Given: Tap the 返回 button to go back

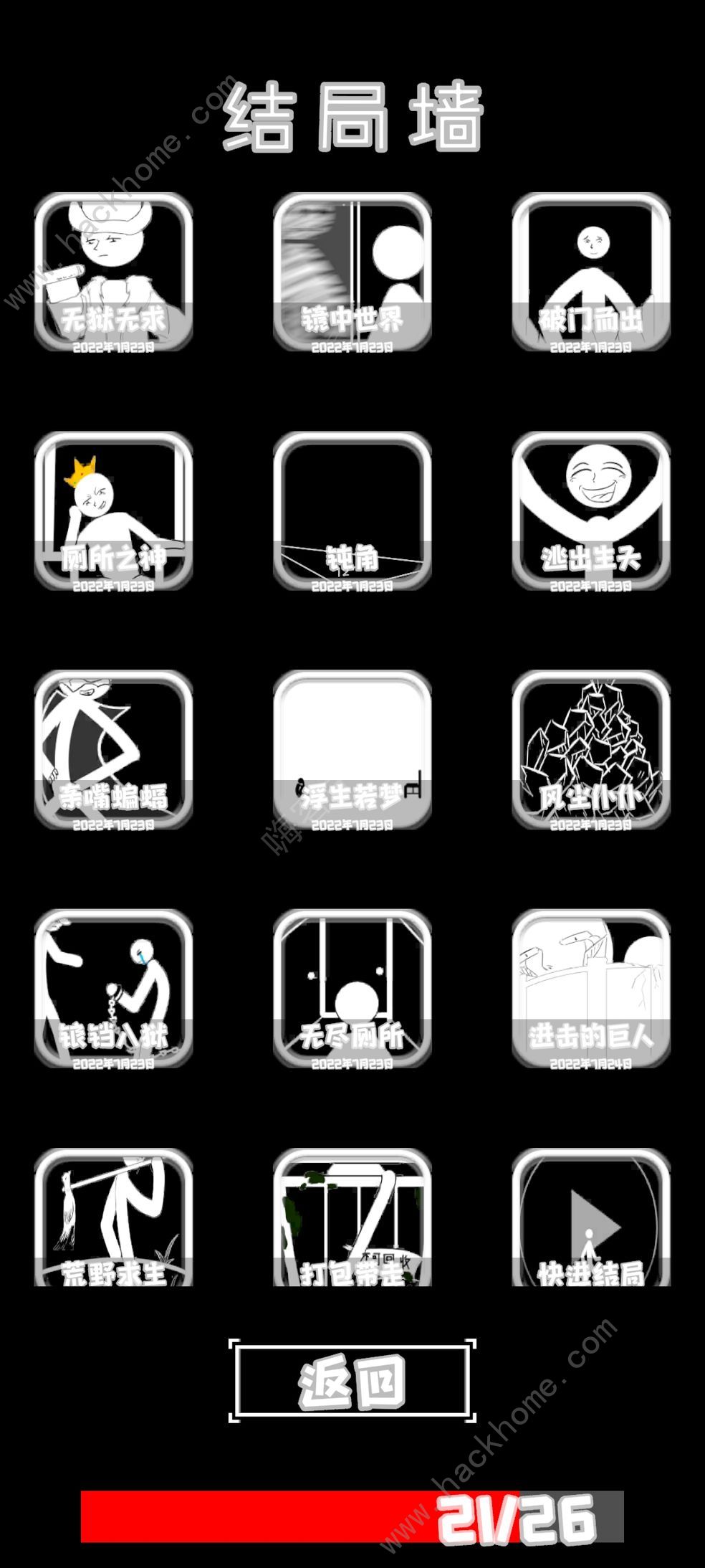Looking at the screenshot, I should coord(352,1380).
